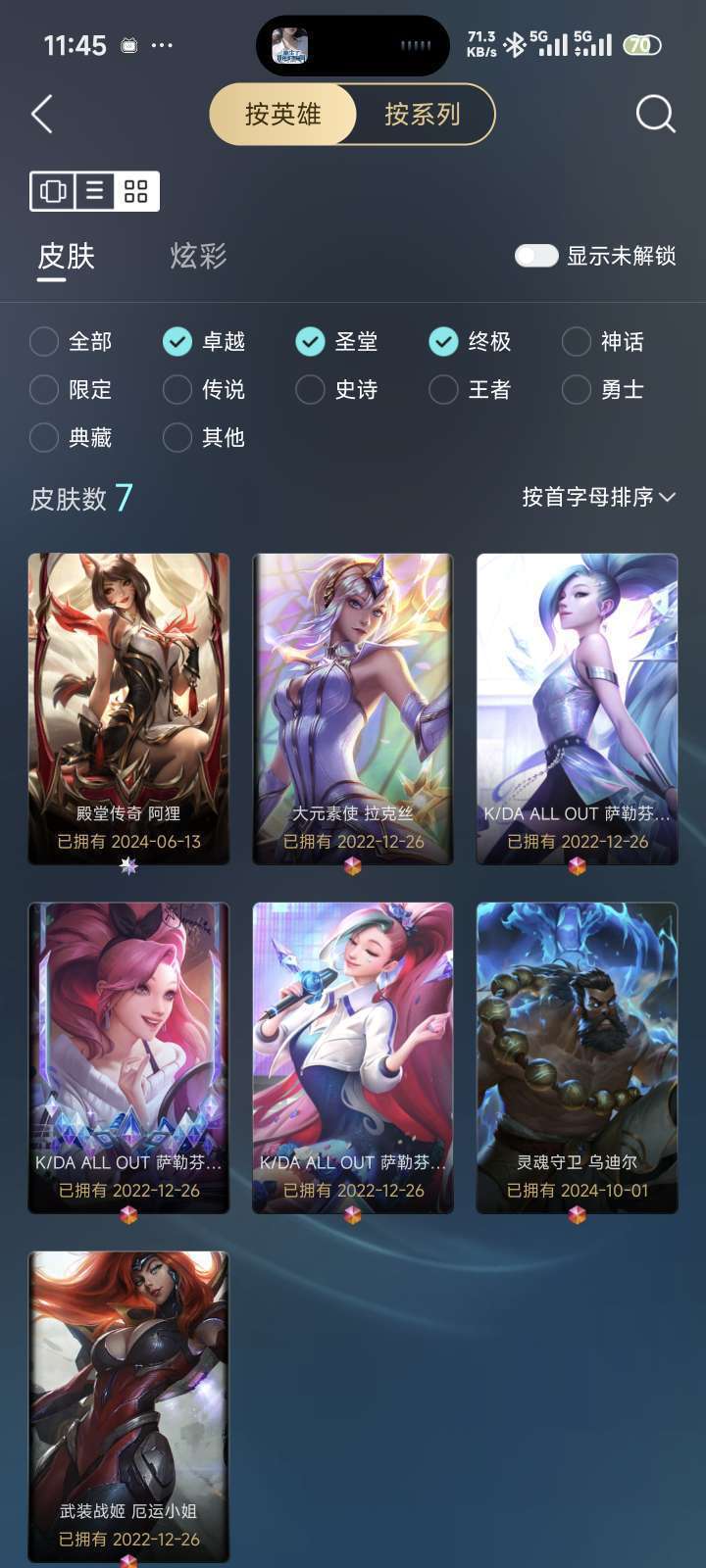Switch to the list view layout

click(x=94, y=191)
